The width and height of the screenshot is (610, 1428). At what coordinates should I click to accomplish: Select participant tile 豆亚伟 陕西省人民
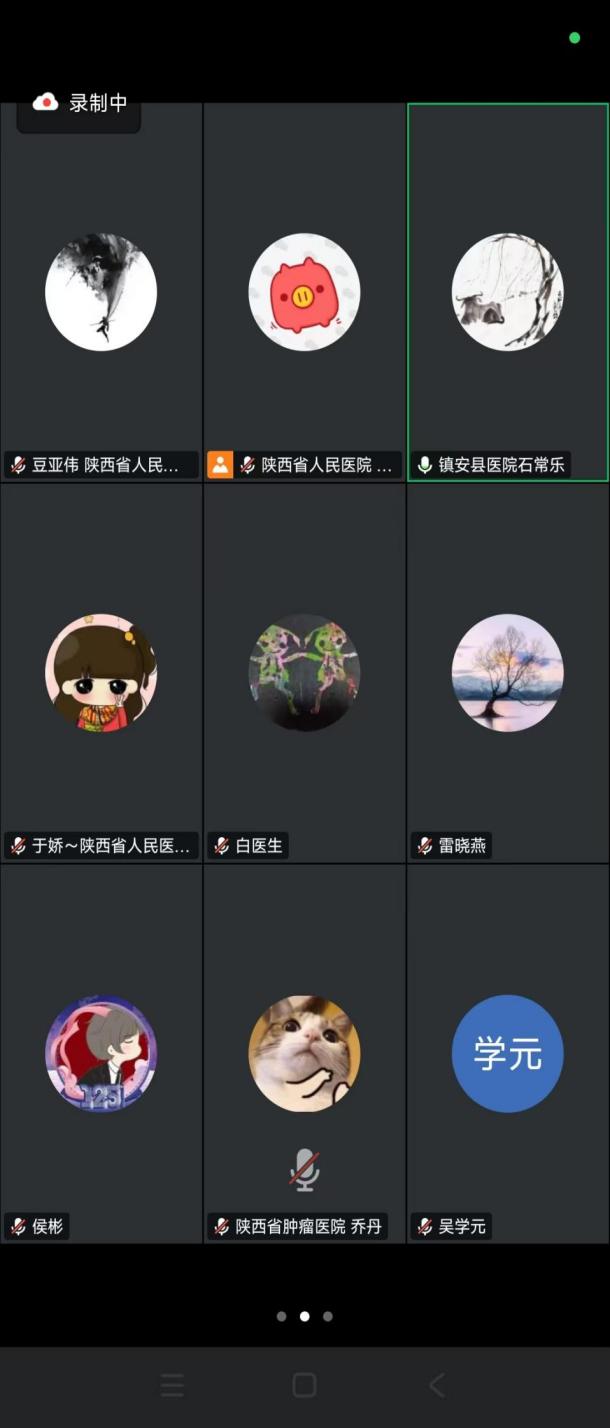pos(101,293)
